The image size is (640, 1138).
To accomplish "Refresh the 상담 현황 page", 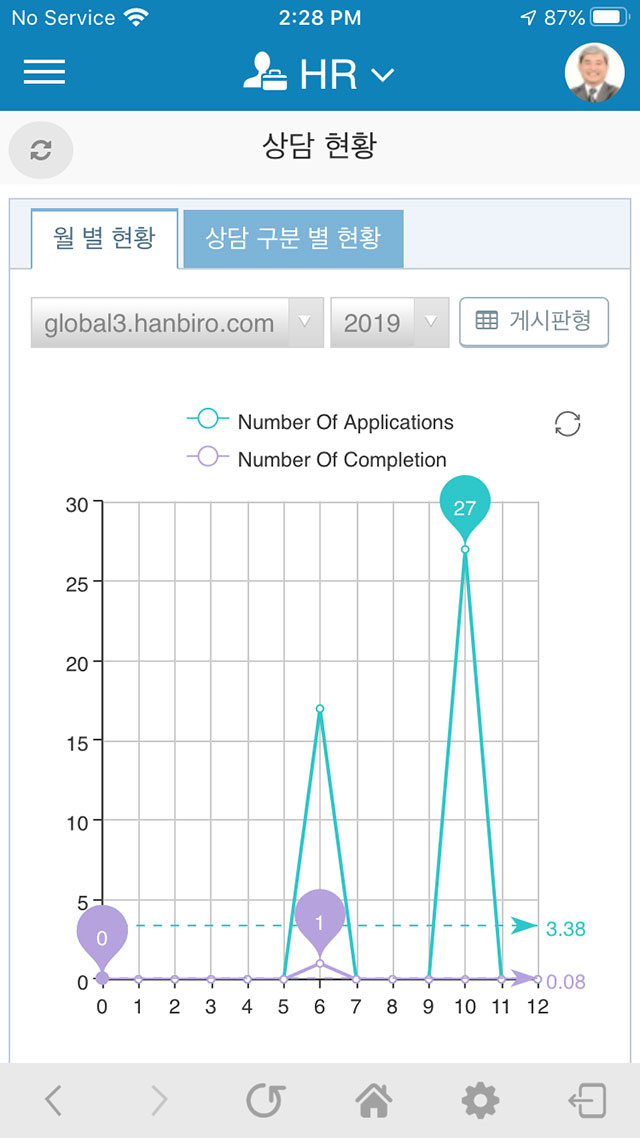I will (41, 150).
